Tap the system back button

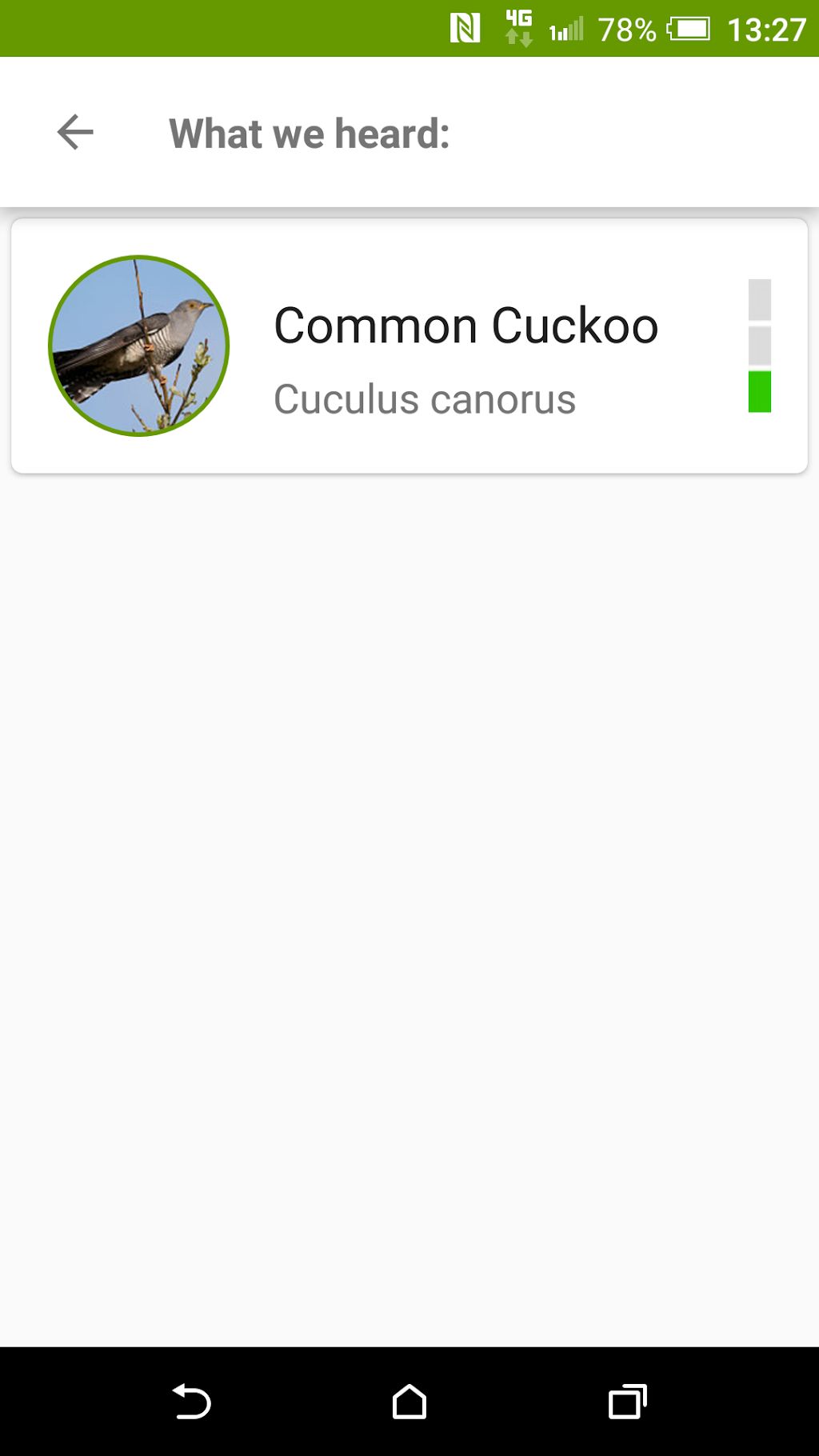[x=192, y=1402]
